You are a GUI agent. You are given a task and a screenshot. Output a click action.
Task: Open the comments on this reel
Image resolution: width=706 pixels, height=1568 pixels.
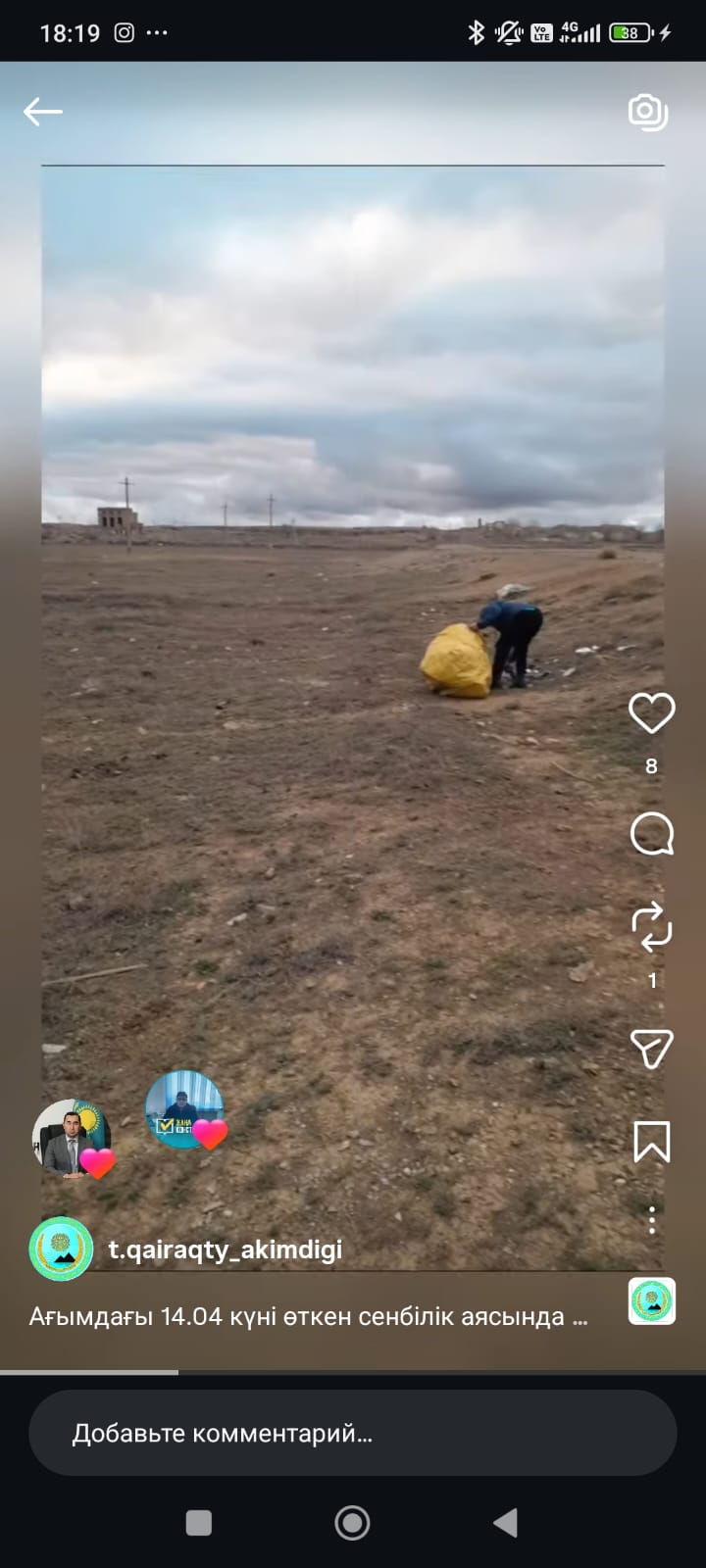click(651, 834)
